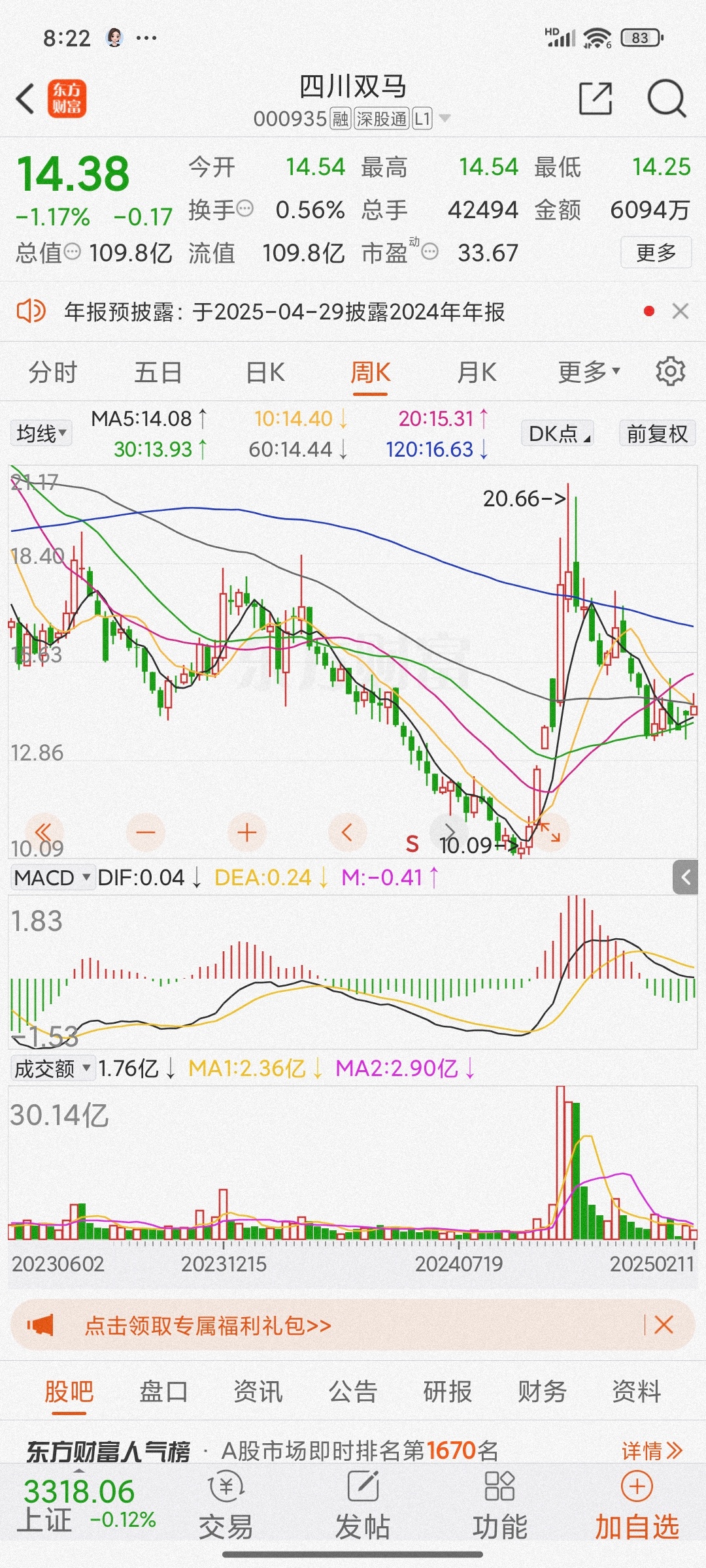Switch to the 日K chart tab
The width and height of the screenshot is (706, 1568).
point(265,372)
